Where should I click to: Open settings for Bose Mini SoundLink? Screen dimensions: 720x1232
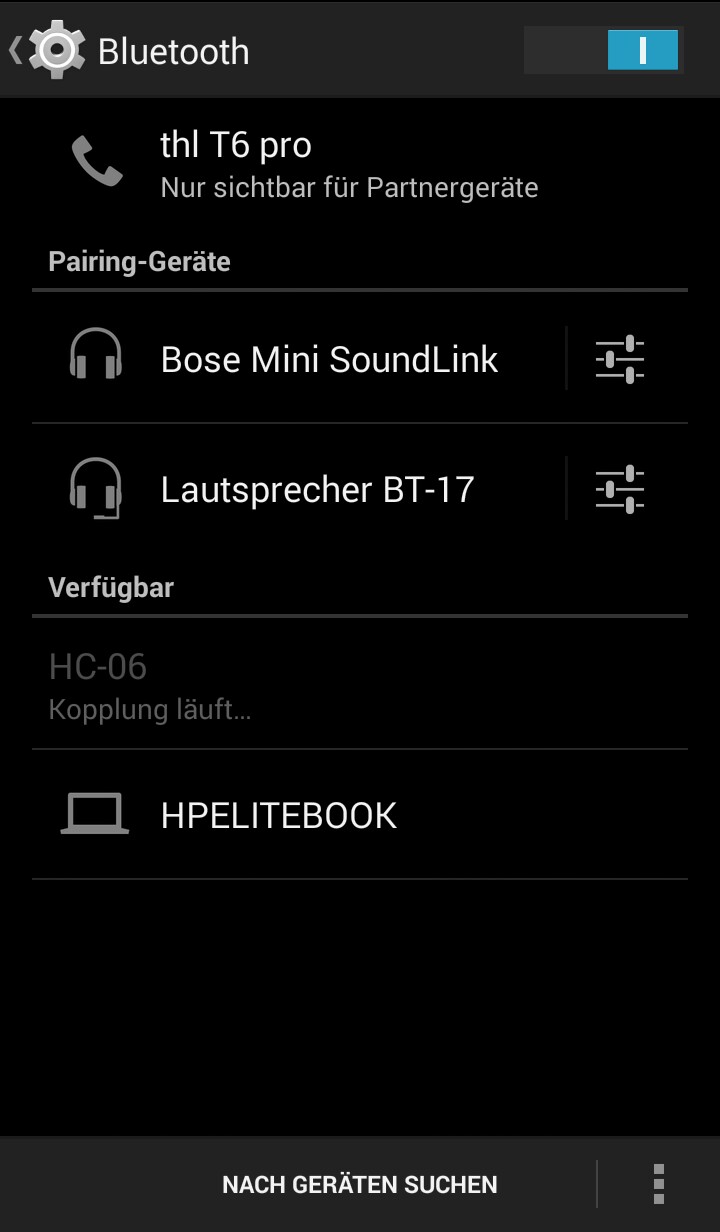pyautogui.click(x=620, y=359)
